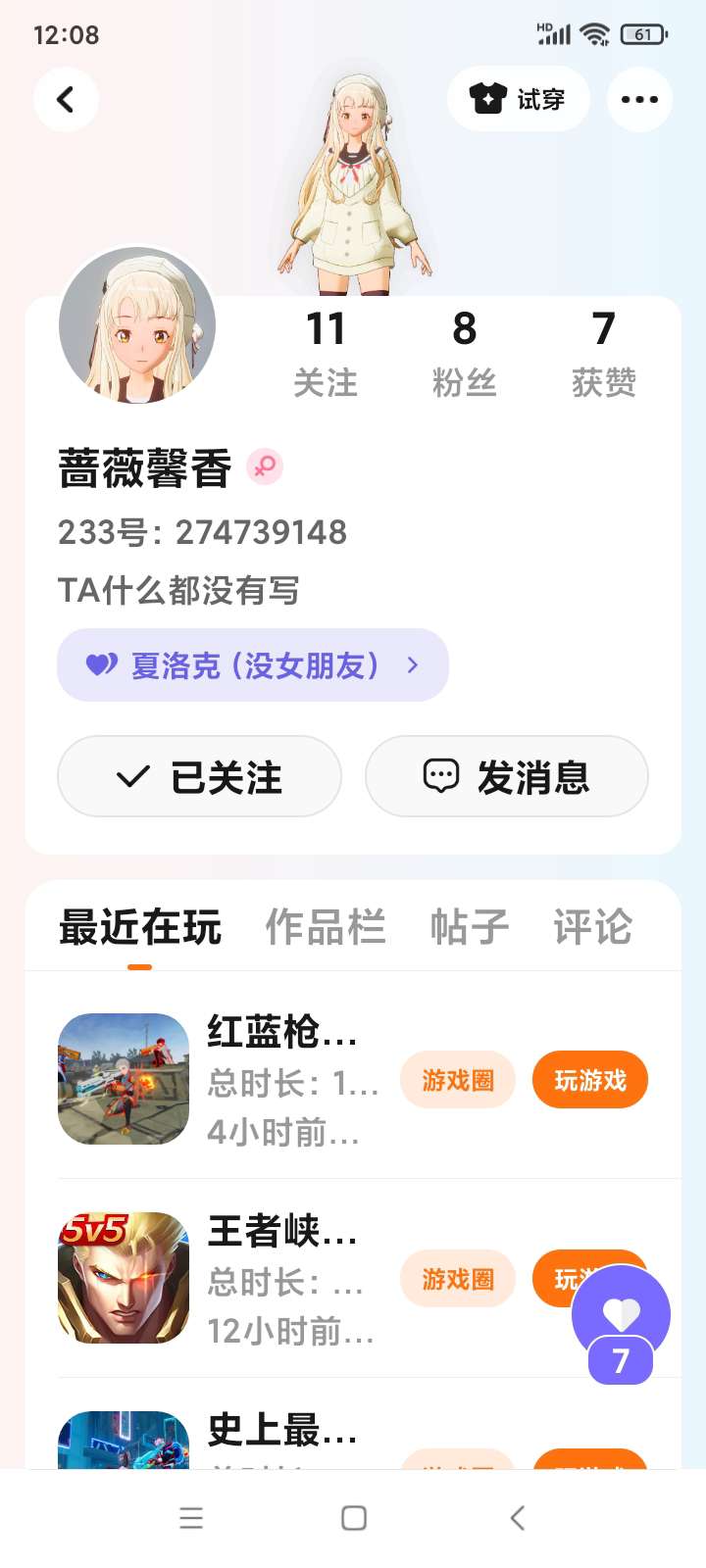Image resolution: width=706 pixels, height=1568 pixels.
Task: View the 8 粉丝 fans list
Action: click(x=464, y=353)
